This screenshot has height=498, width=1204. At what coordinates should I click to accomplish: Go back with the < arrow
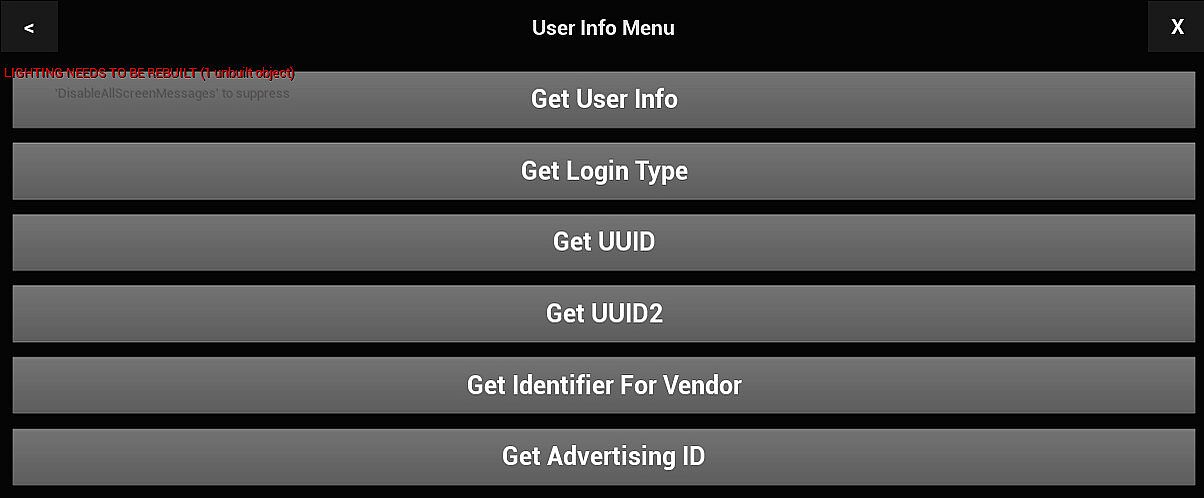tap(29, 27)
